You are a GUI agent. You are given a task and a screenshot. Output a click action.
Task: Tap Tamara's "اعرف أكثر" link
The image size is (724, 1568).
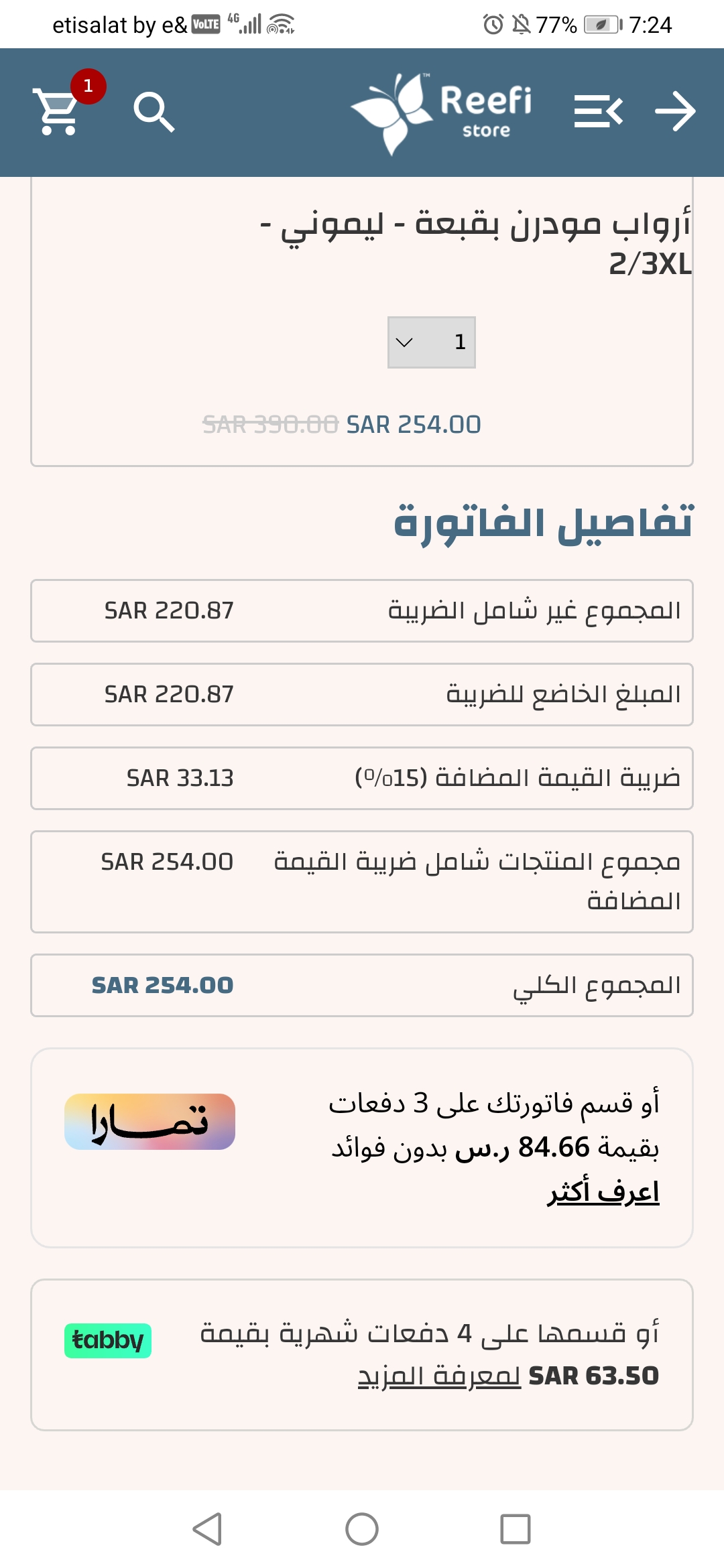(603, 1191)
